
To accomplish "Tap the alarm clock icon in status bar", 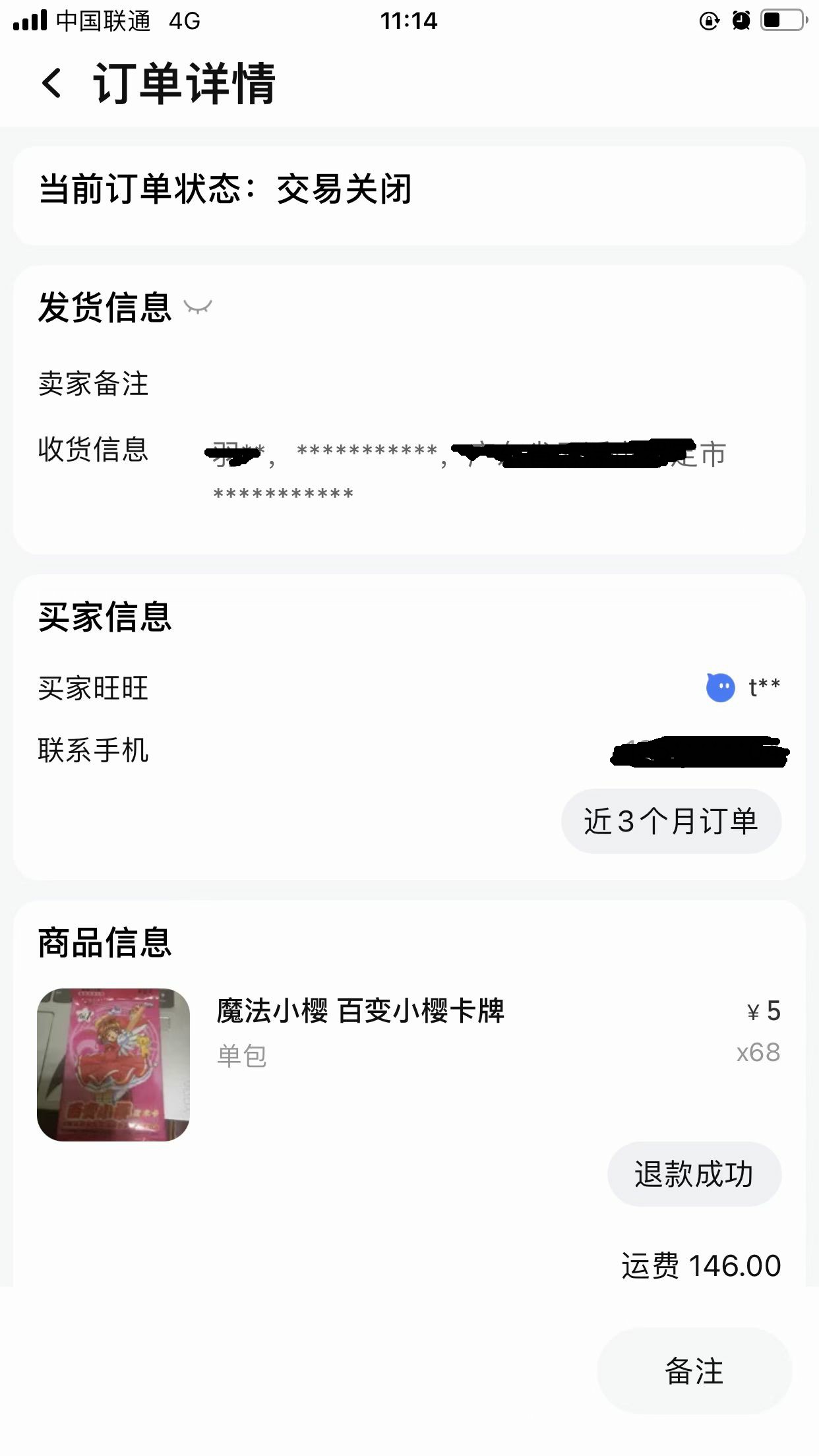I will tap(741, 21).
